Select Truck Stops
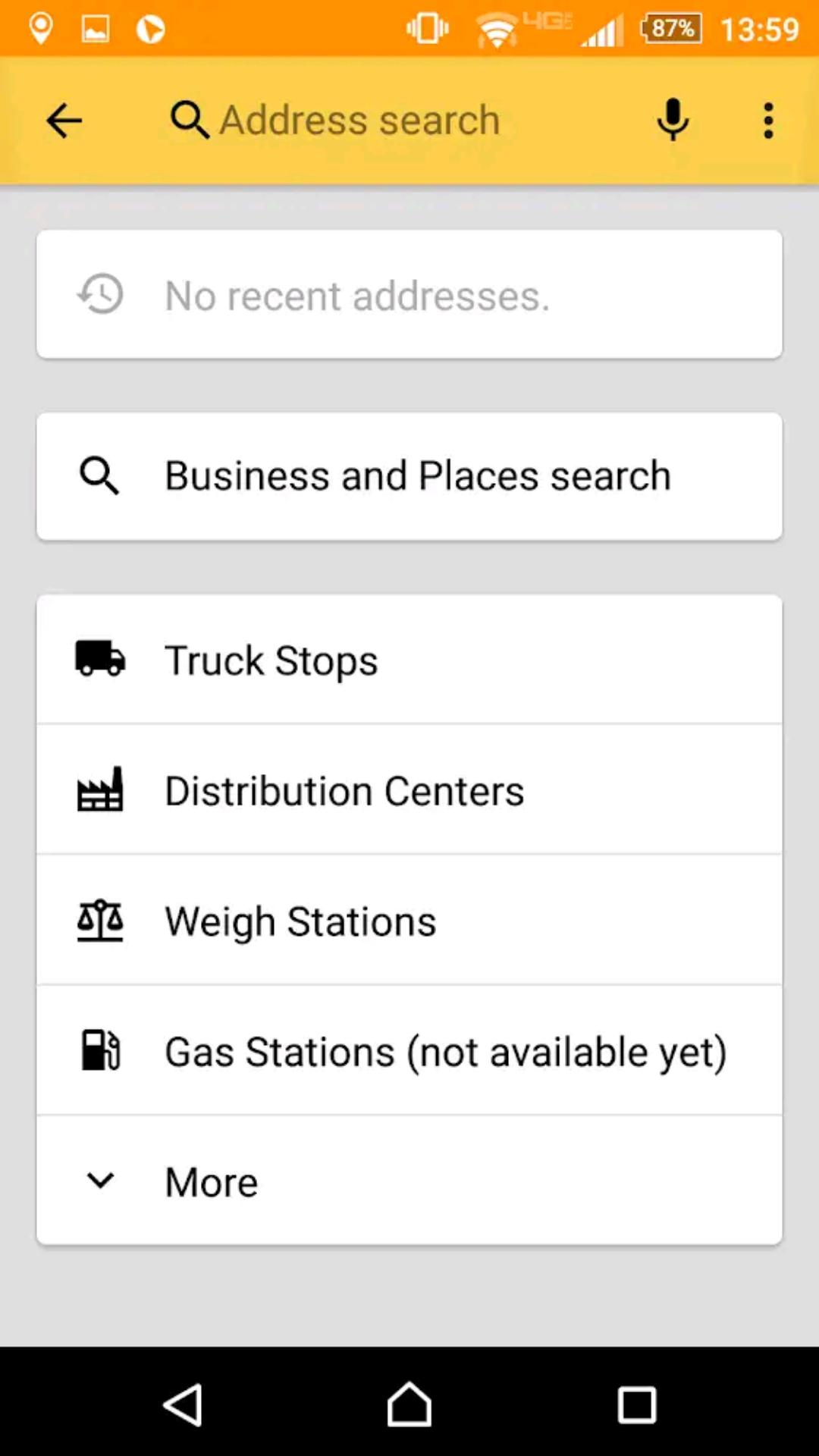 (x=409, y=660)
